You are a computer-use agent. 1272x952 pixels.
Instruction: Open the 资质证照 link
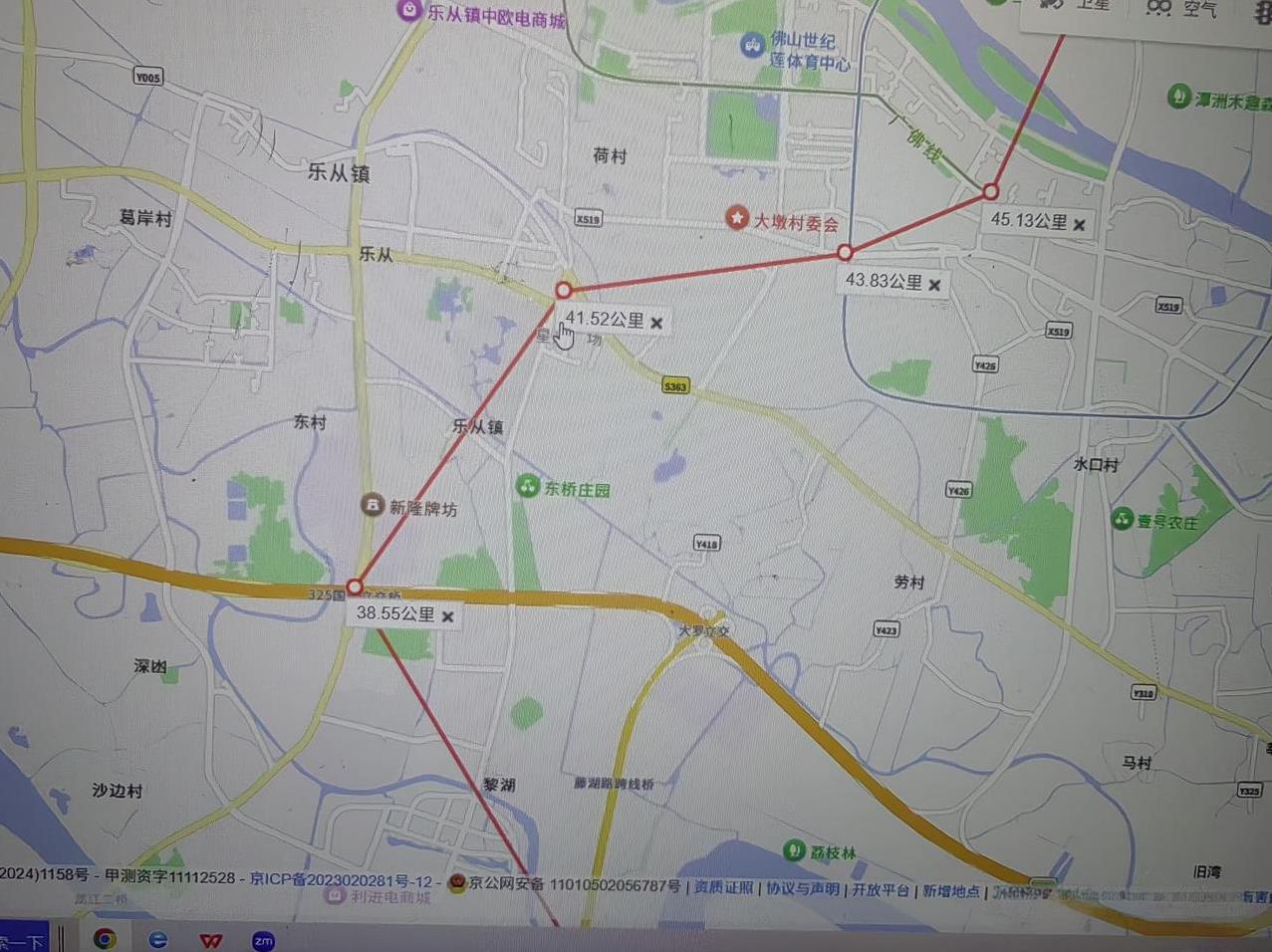tap(723, 887)
